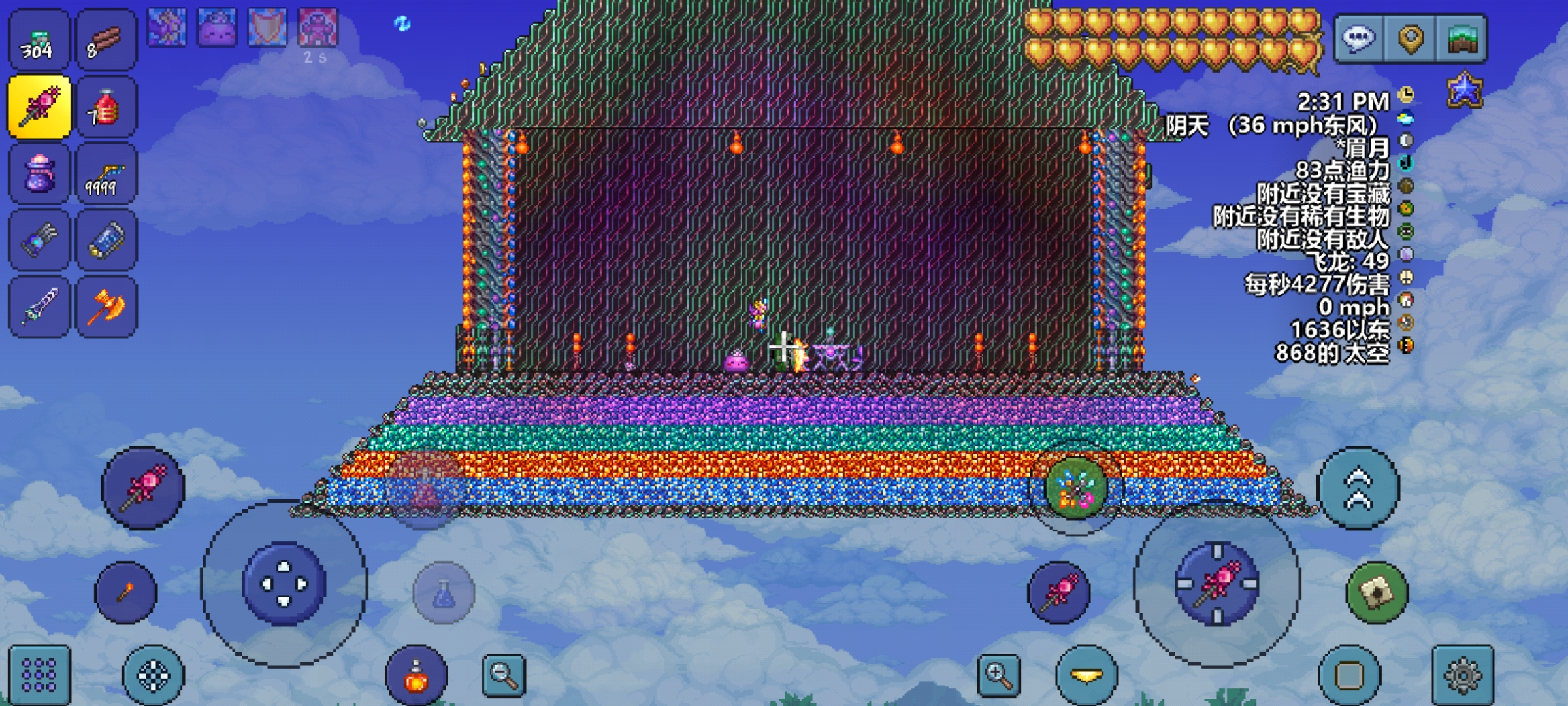
Task: Open the settings gear
Action: point(1463,676)
